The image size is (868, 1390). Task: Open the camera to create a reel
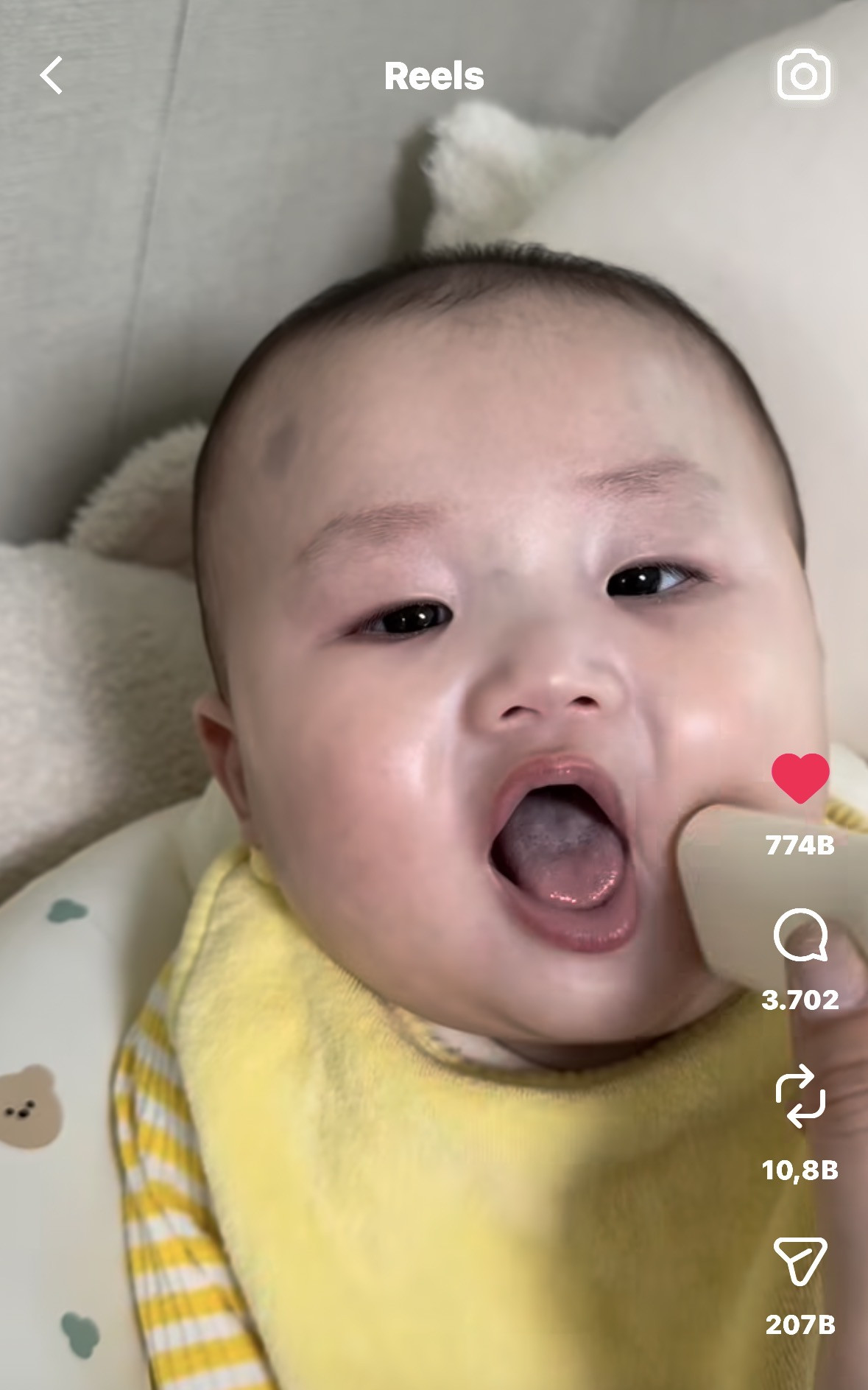tap(803, 75)
